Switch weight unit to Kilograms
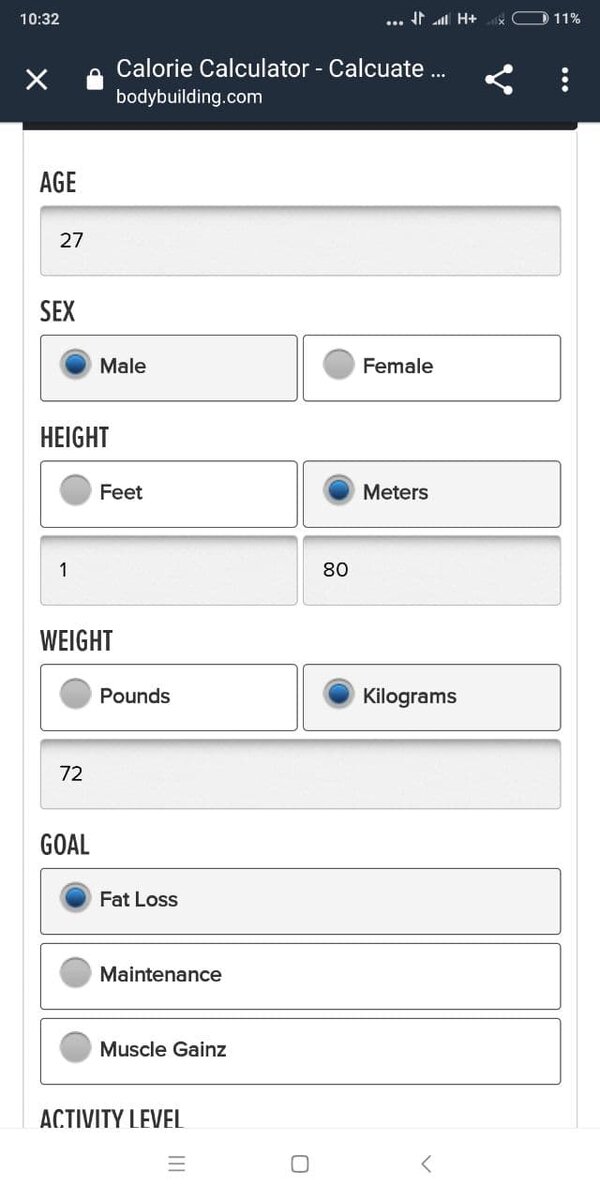The image size is (600, 1200). 432,697
